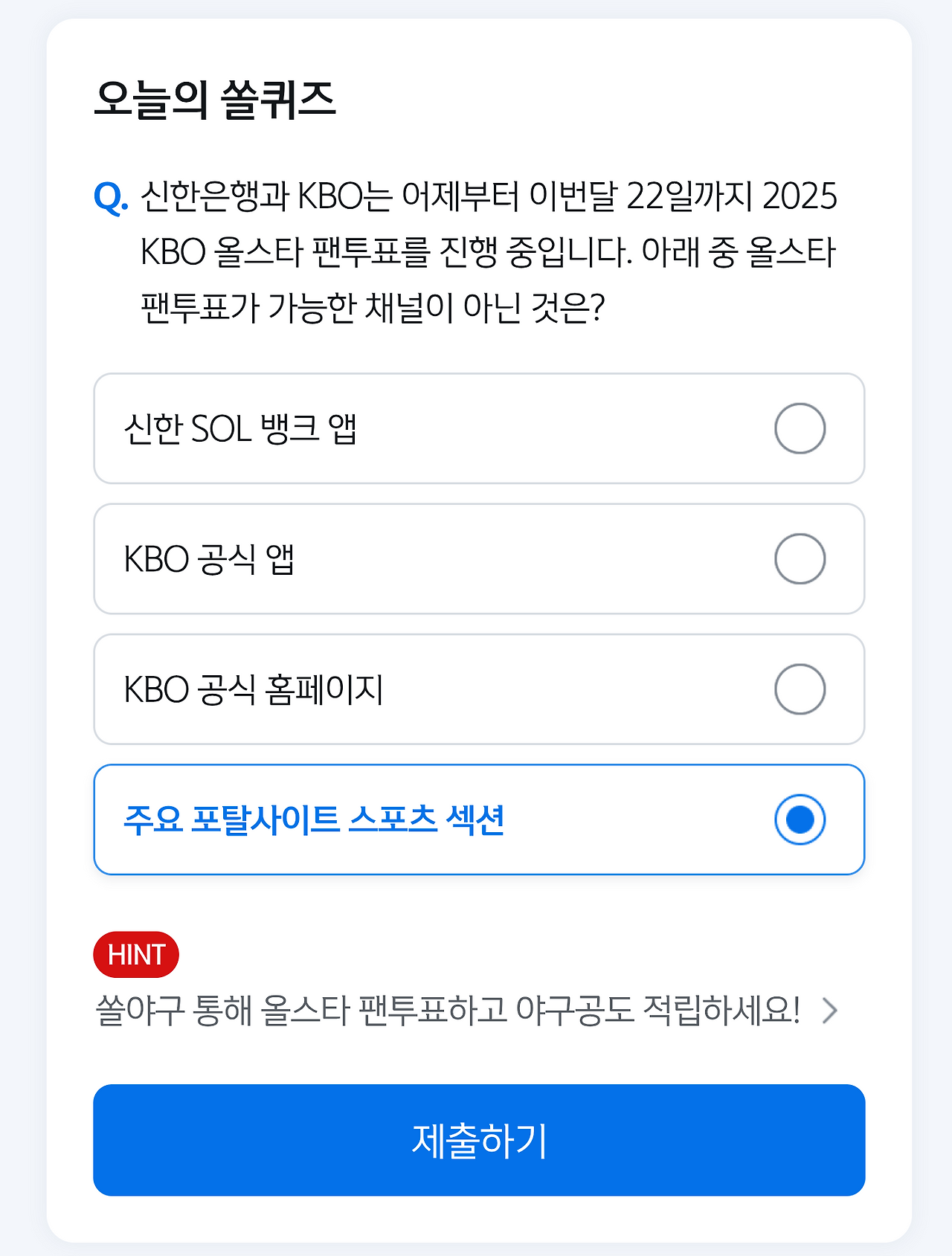The width and height of the screenshot is (952, 1256).
Task: Click the radio circle next to 신한 SOL 뱅크 앱
Action: (x=800, y=427)
